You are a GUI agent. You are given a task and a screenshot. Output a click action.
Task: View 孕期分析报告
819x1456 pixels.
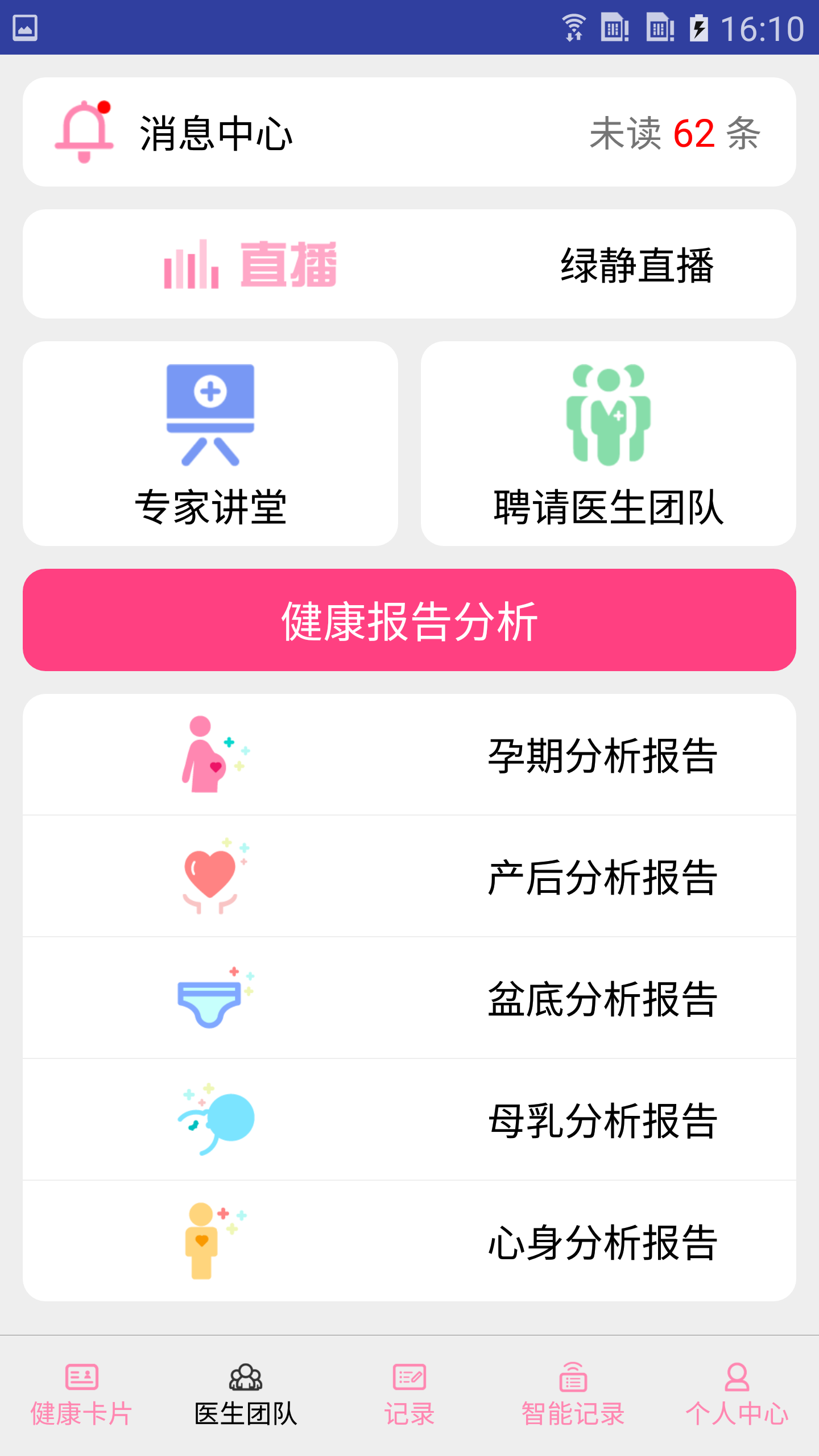click(x=409, y=755)
